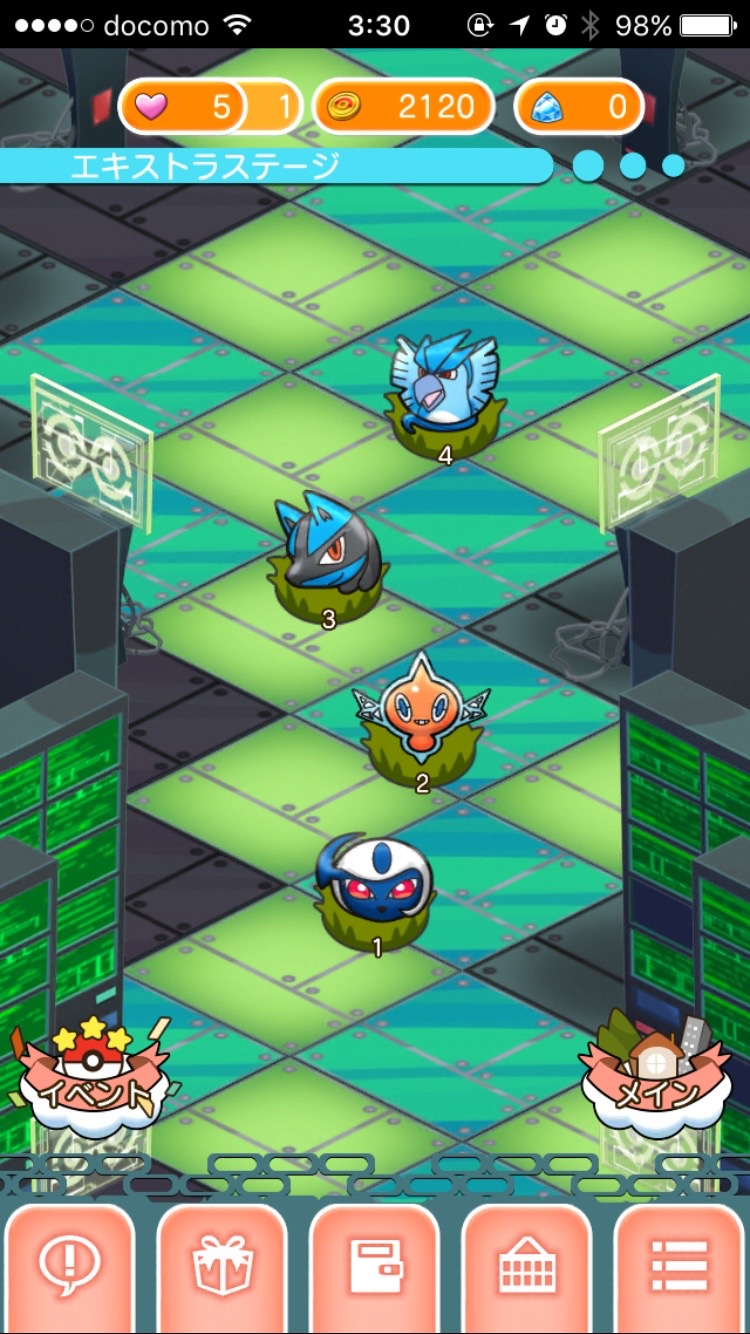Tap the hearts counter to refill

(x=210, y=106)
